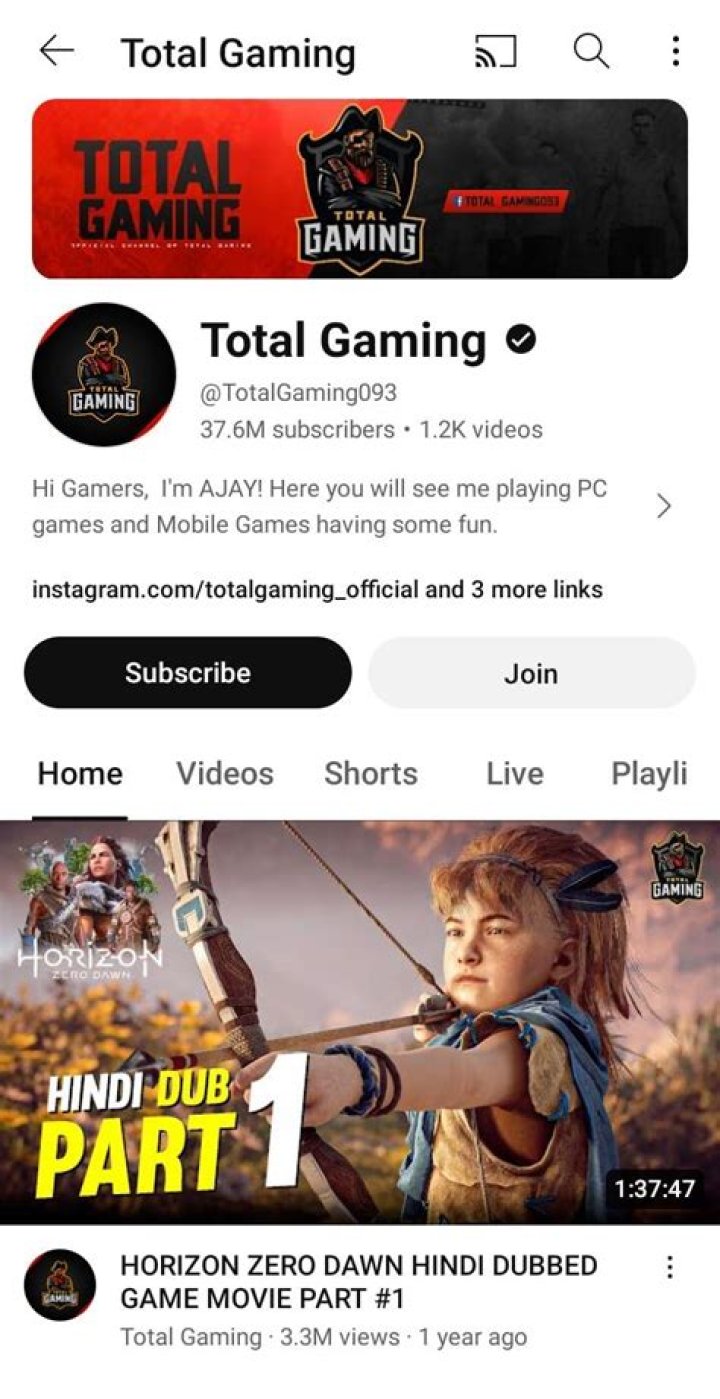Open the search icon

point(590,50)
